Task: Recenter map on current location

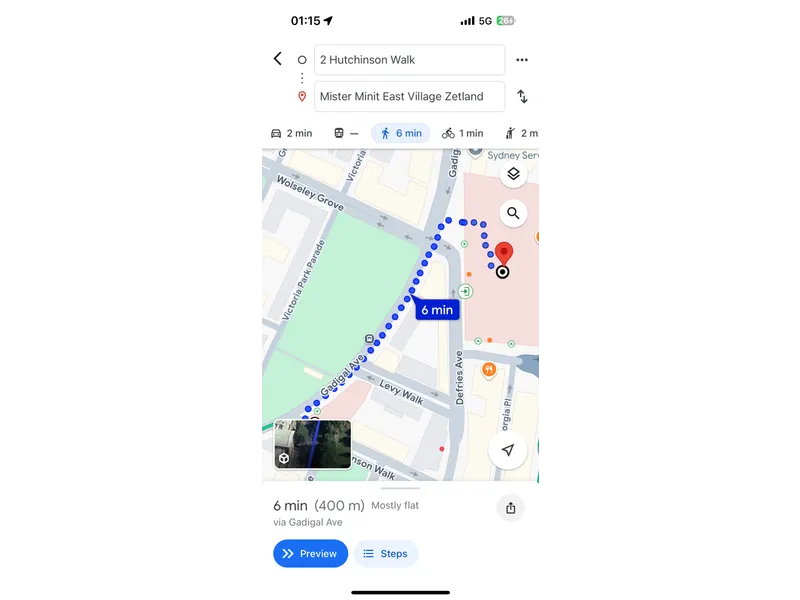Action: 508,450
